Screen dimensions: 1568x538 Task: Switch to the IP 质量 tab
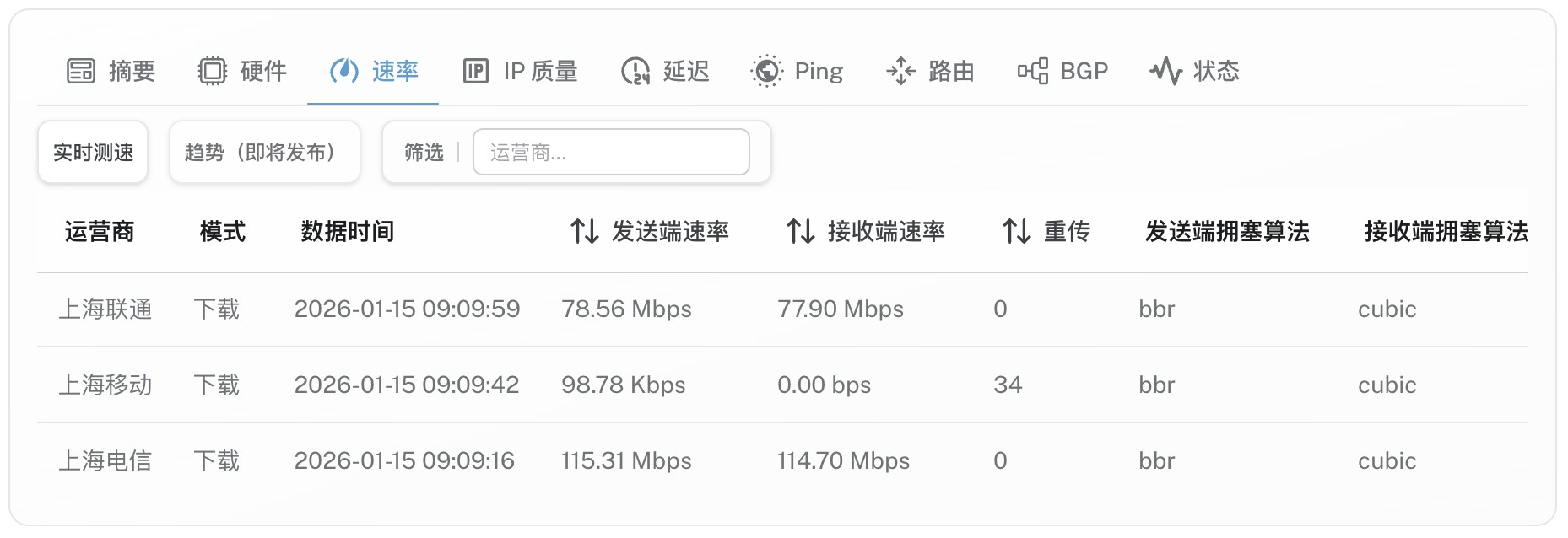521,71
